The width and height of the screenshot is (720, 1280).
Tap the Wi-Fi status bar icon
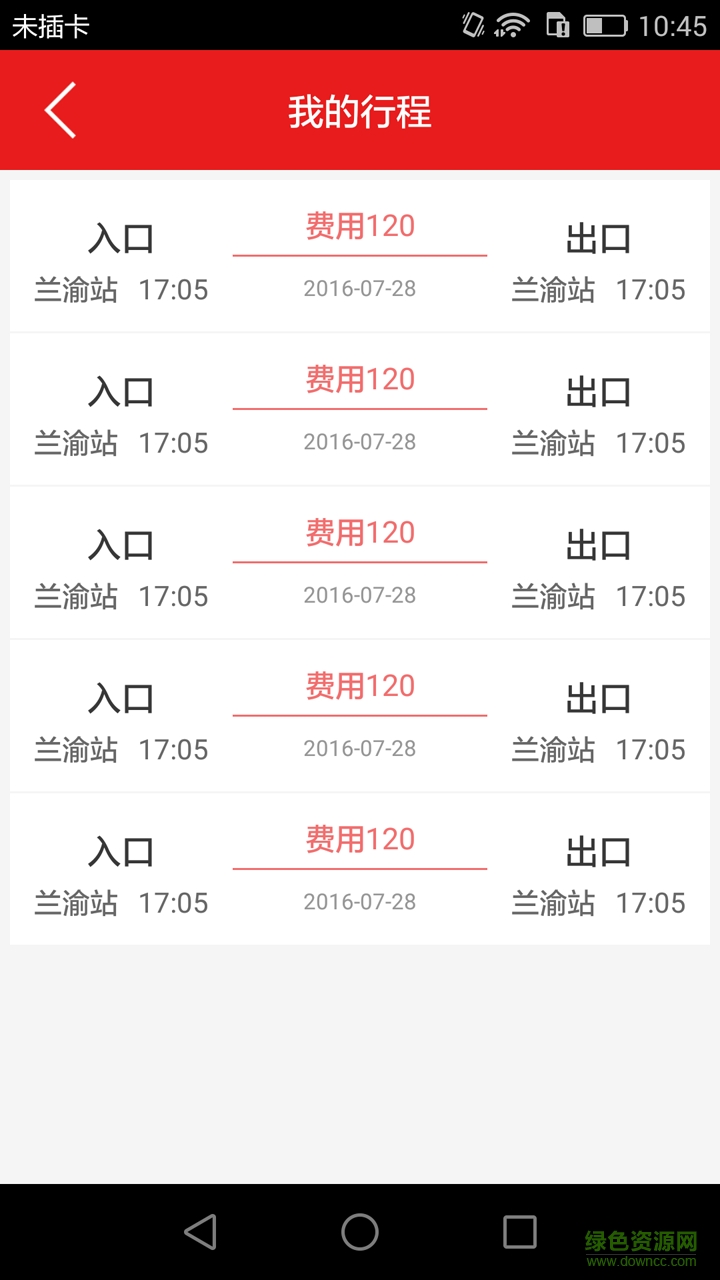coord(508,24)
